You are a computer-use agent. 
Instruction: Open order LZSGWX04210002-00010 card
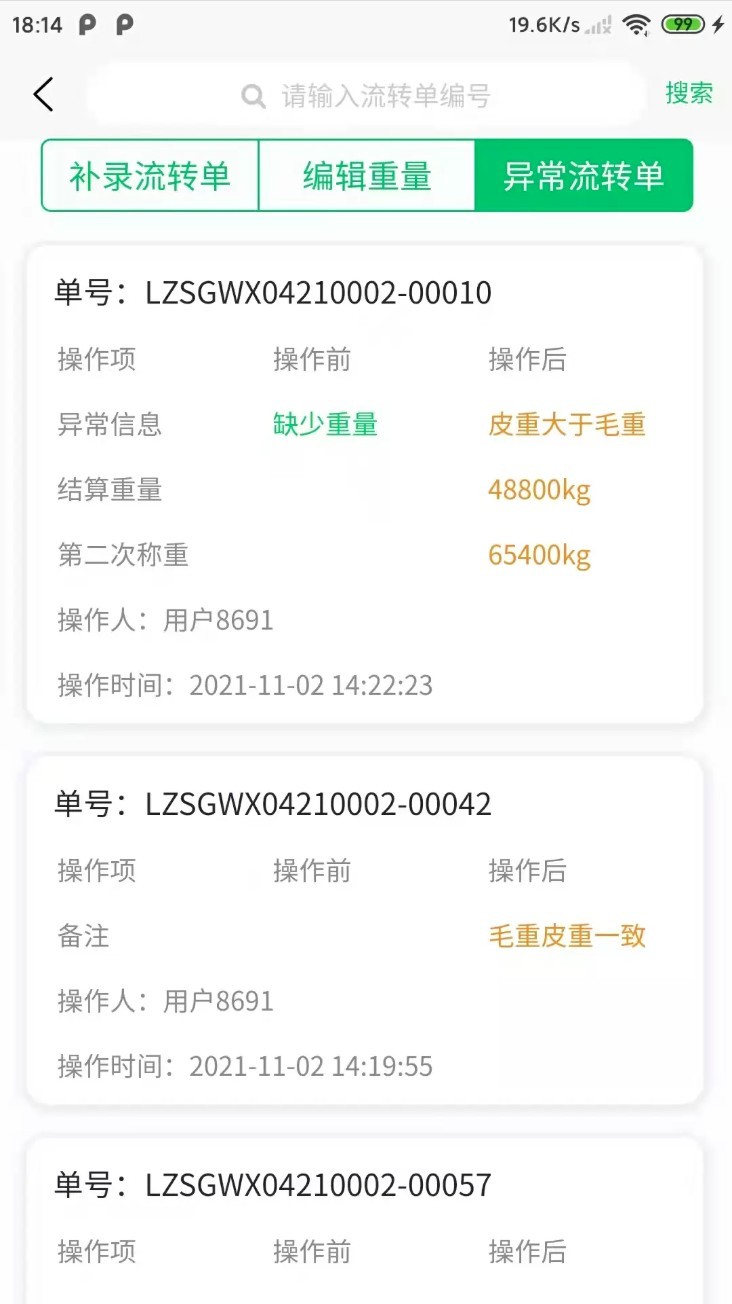click(x=366, y=480)
